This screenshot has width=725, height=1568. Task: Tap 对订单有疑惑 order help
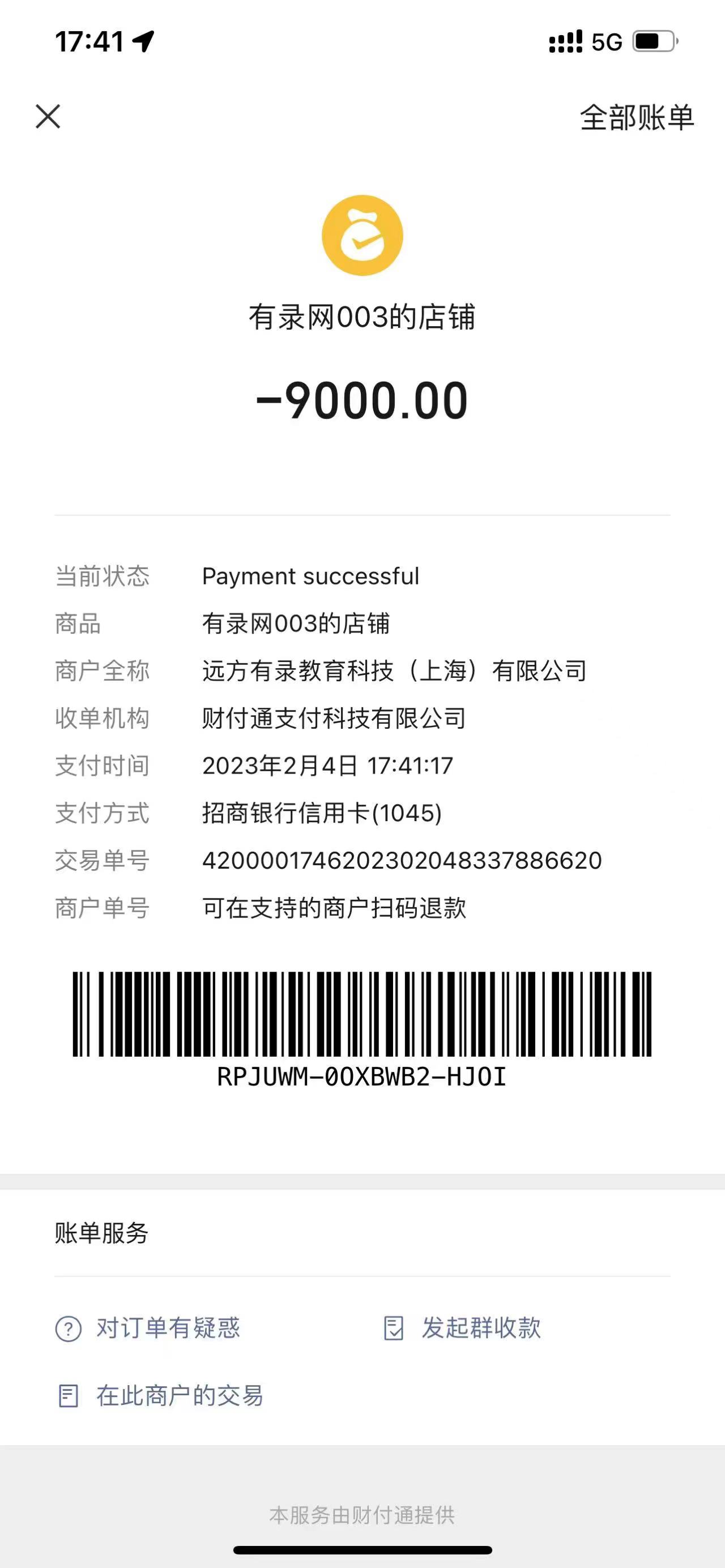tap(148, 1327)
